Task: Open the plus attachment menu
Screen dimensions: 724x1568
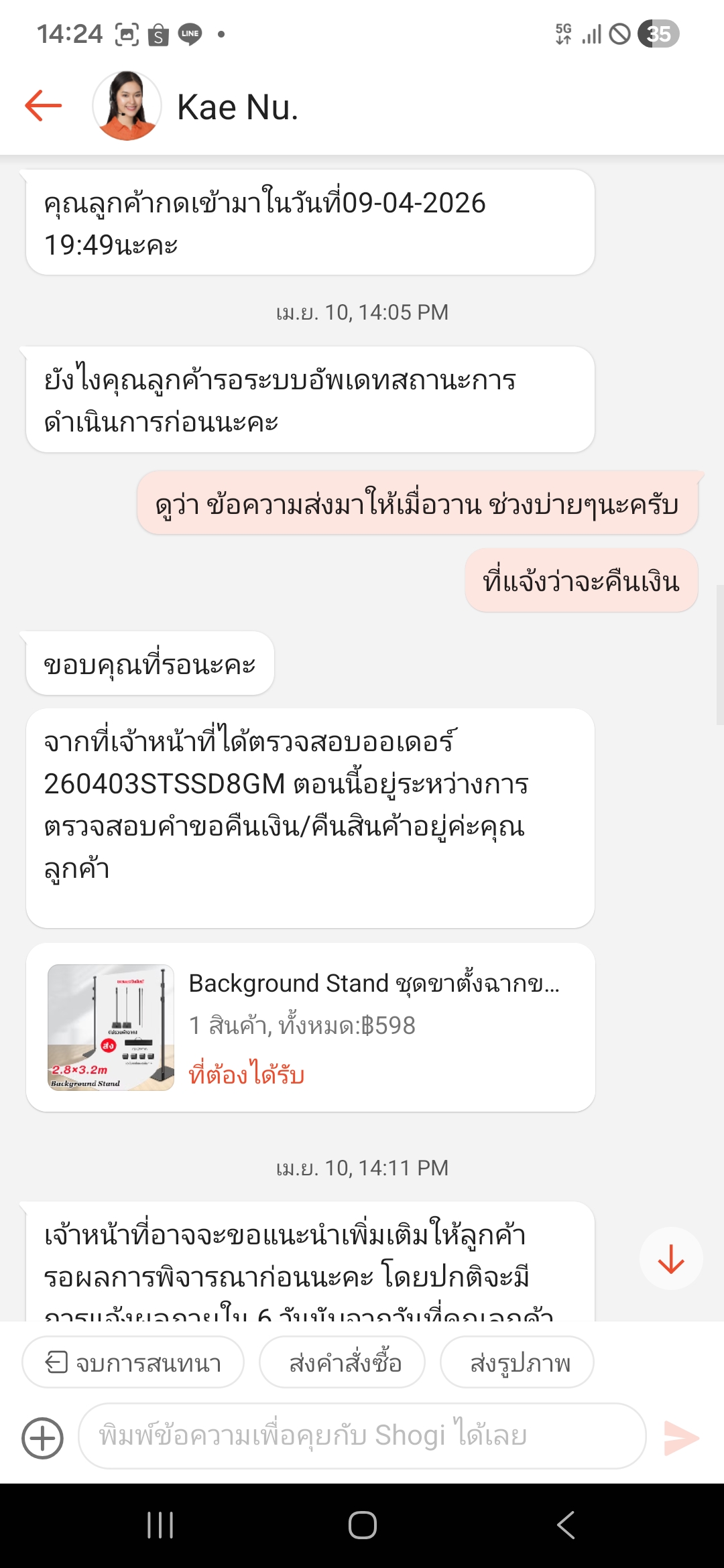Action: pos(43,1438)
